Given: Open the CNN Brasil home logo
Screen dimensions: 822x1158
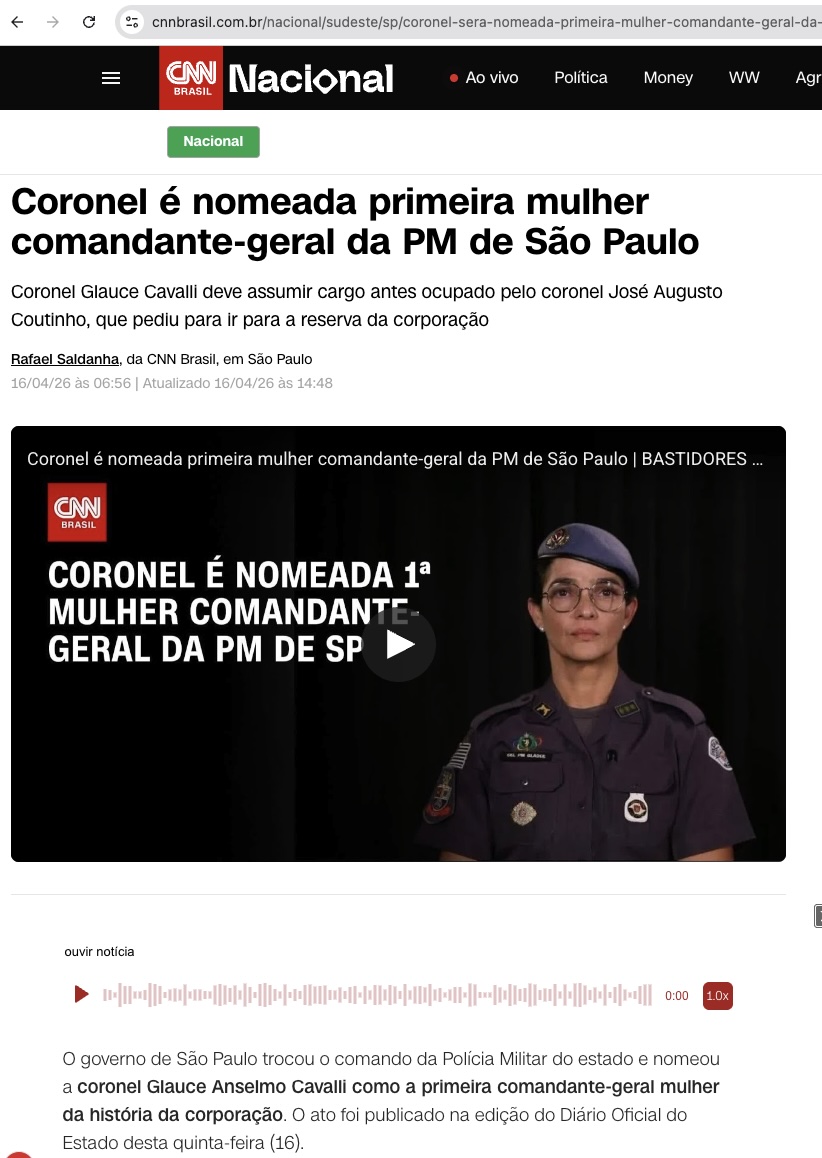Looking at the screenshot, I should click(190, 78).
